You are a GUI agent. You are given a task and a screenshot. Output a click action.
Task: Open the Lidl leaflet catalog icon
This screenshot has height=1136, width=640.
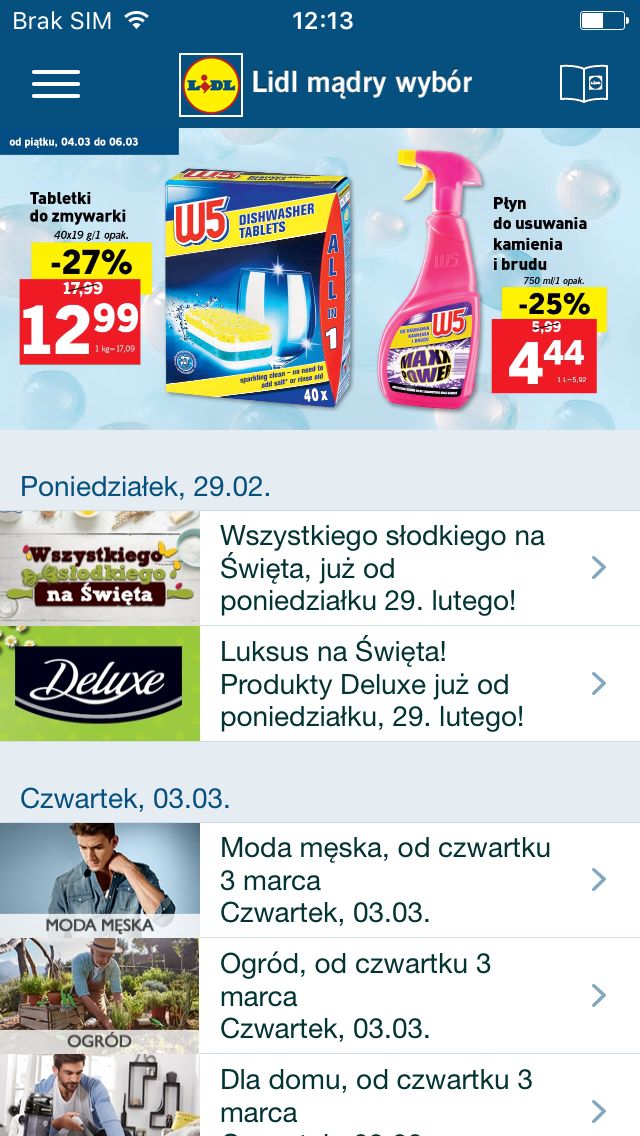tap(583, 83)
